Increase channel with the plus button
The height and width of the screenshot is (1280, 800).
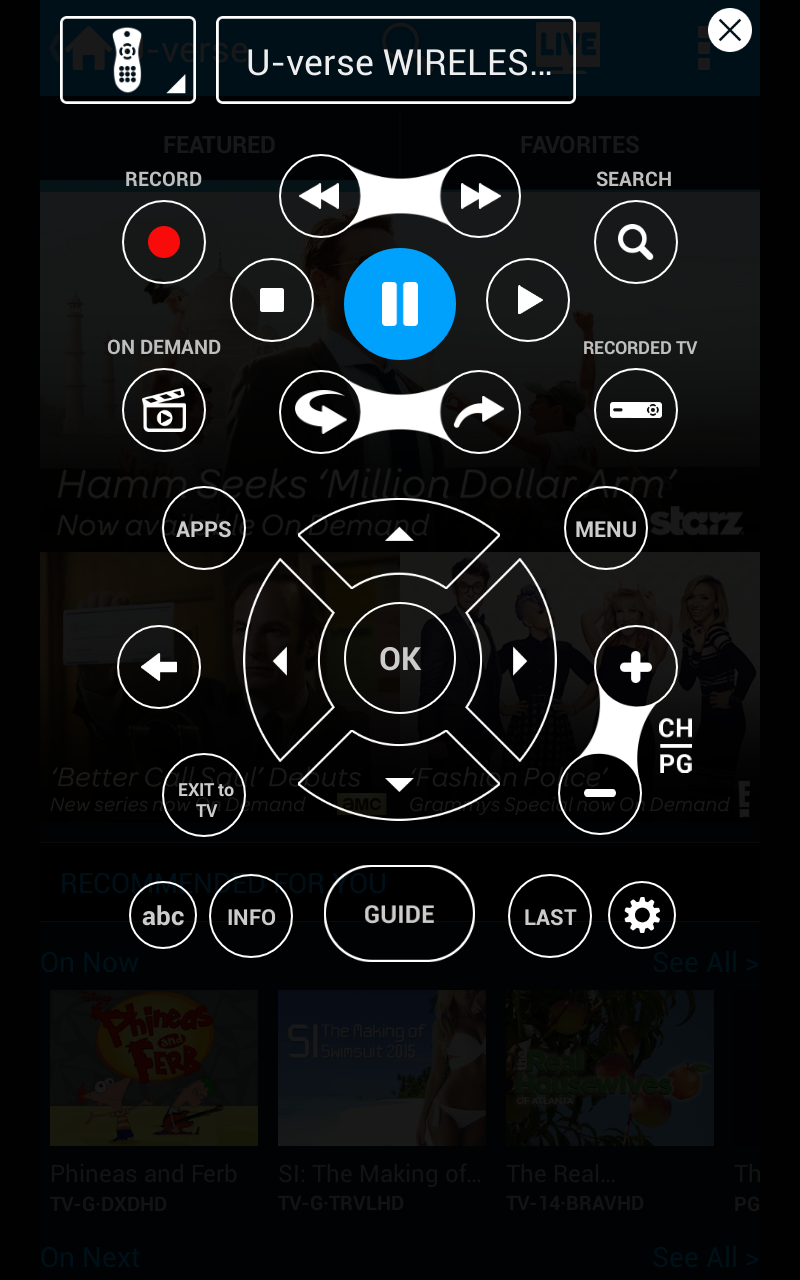tap(636, 668)
